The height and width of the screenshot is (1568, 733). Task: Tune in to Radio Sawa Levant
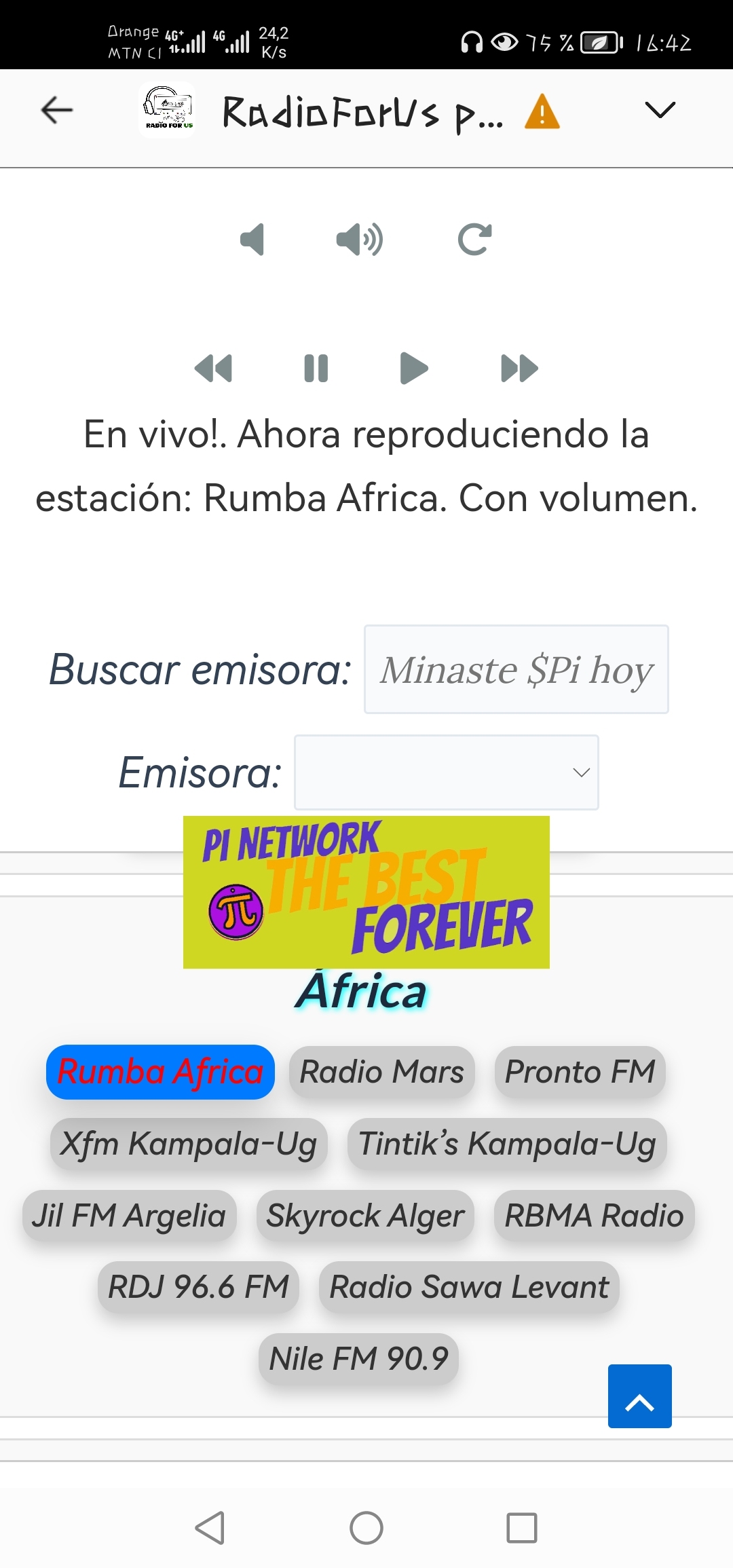click(x=469, y=1287)
